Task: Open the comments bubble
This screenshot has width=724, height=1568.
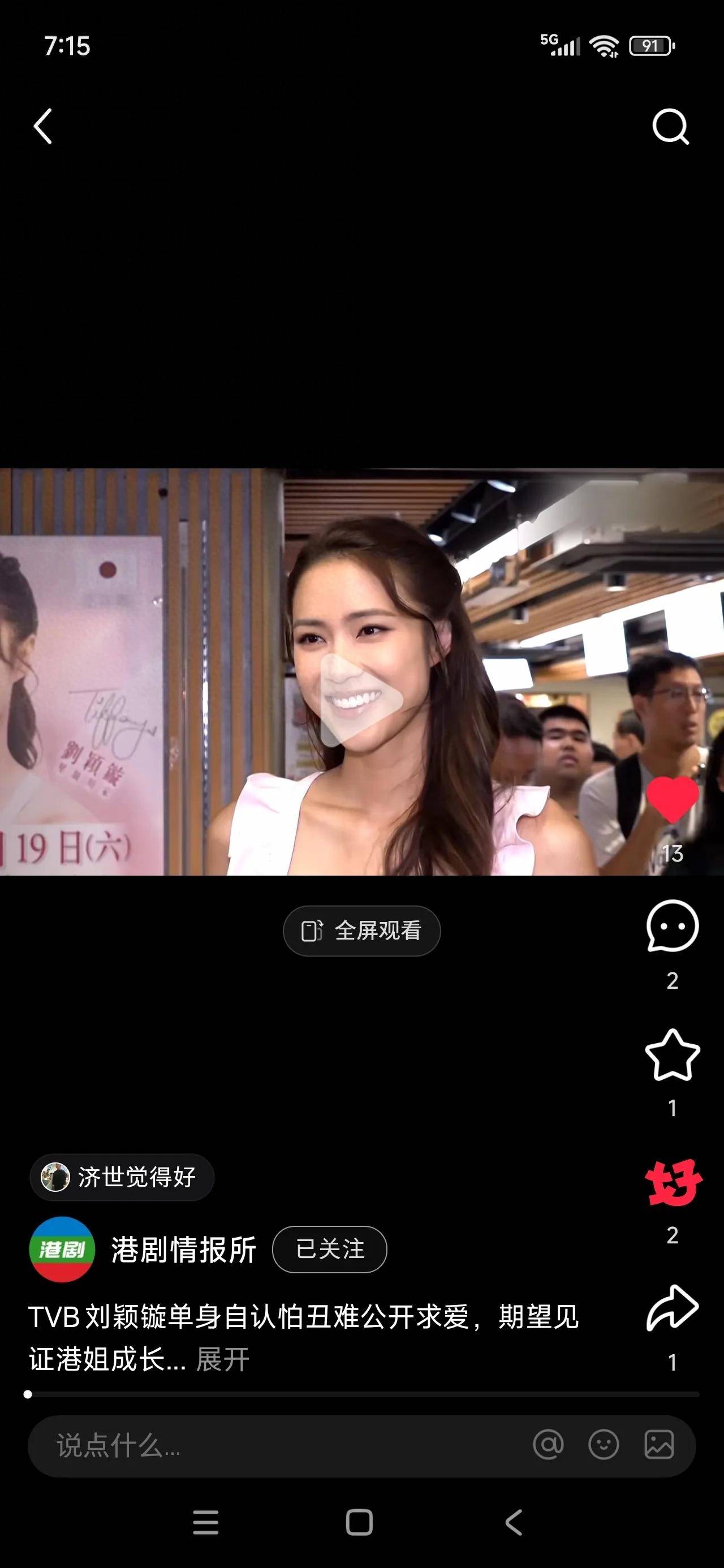Action: click(x=672, y=926)
